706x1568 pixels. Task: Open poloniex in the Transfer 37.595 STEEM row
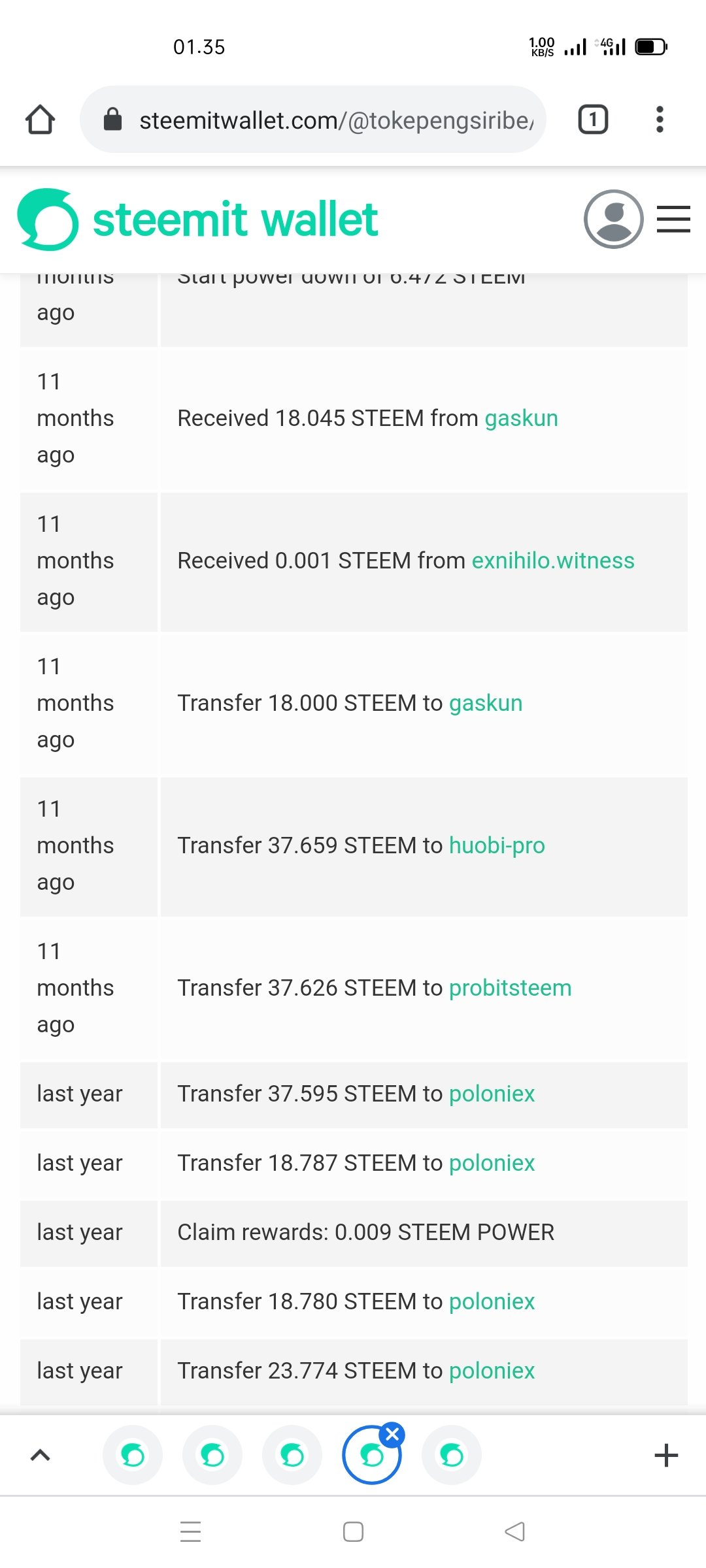click(x=492, y=1094)
